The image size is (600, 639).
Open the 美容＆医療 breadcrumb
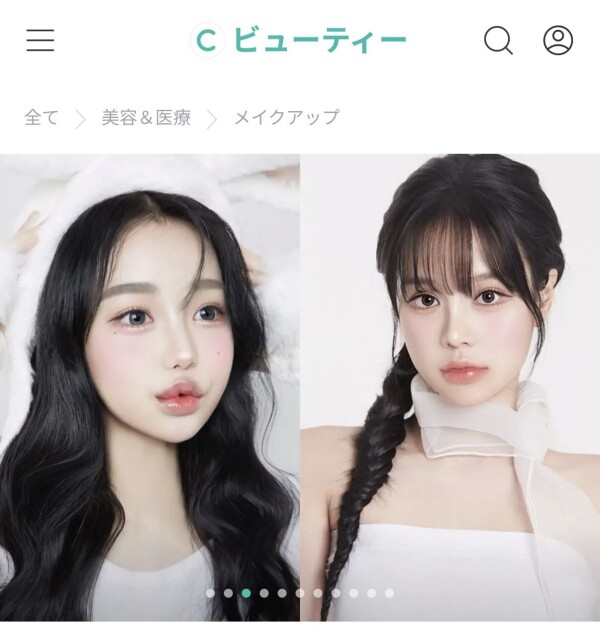pyautogui.click(x=145, y=117)
